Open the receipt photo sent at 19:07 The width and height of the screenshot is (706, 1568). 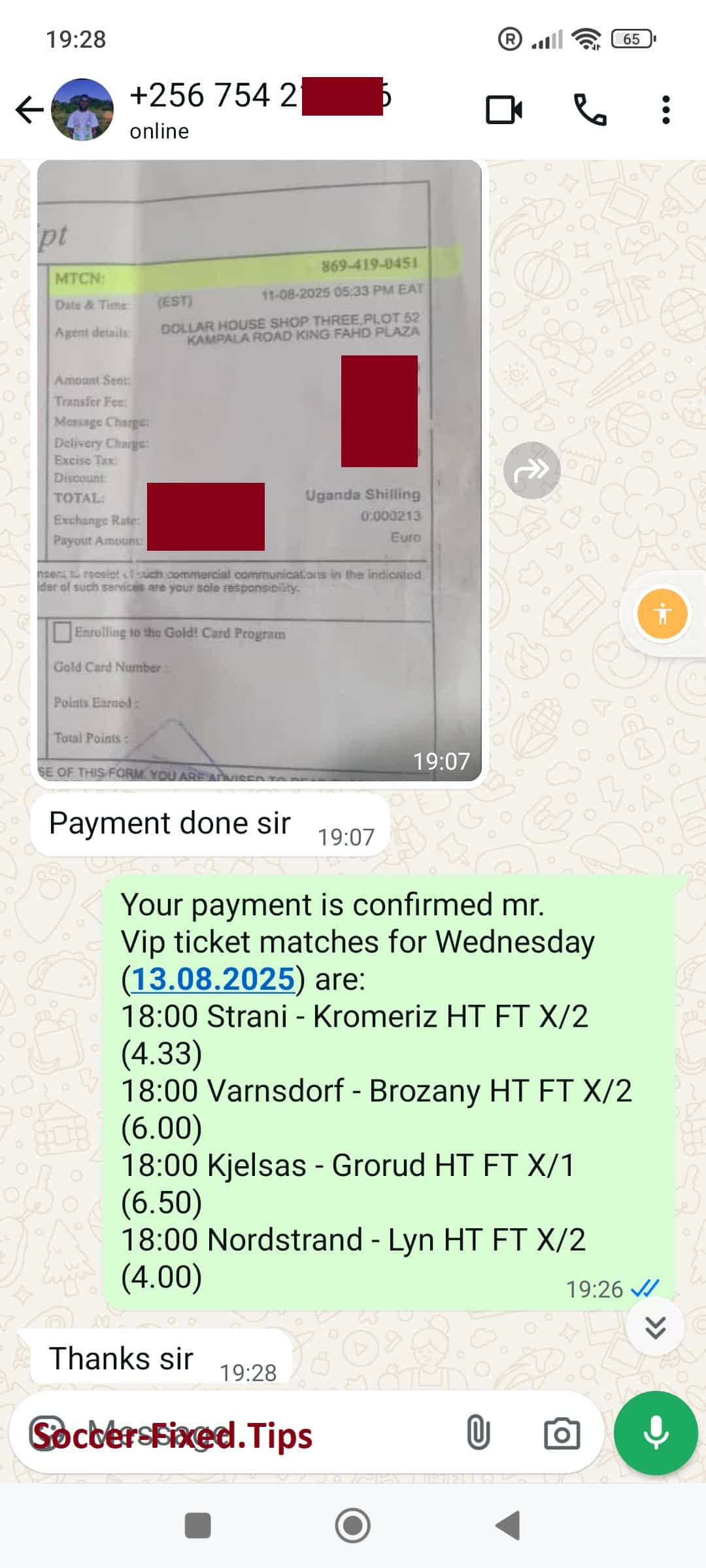(x=260, y=470)
